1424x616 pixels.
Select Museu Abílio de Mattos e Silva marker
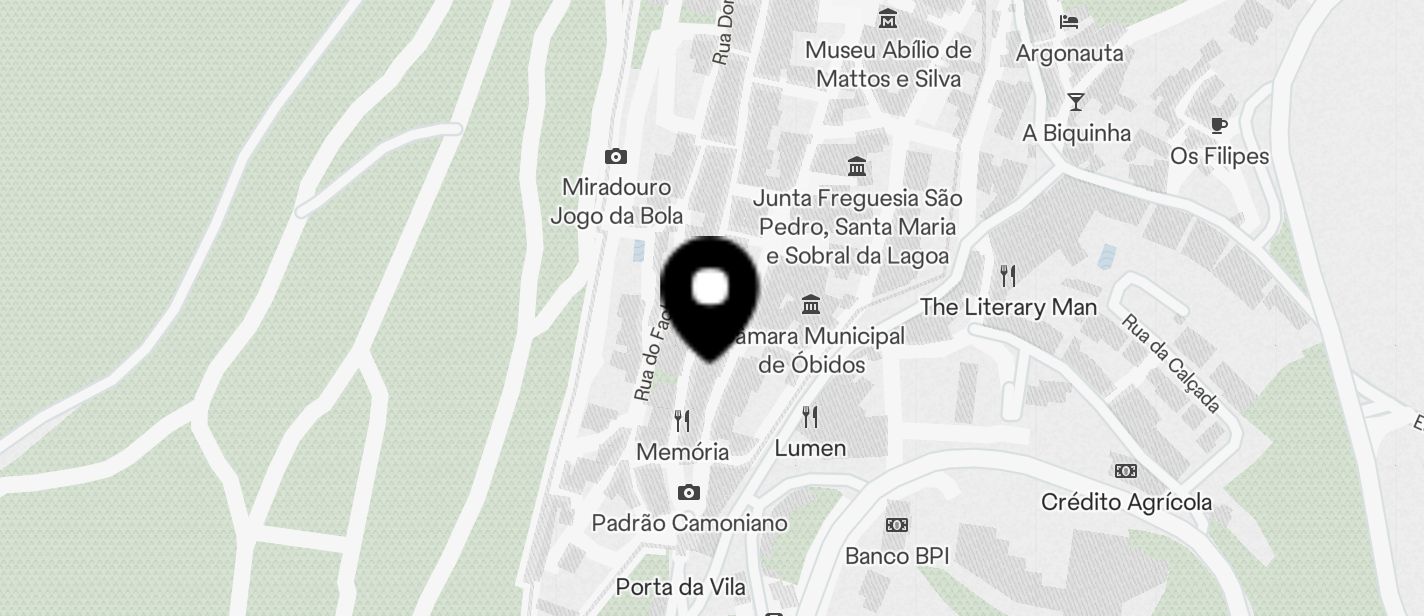(x=887, y=19)
